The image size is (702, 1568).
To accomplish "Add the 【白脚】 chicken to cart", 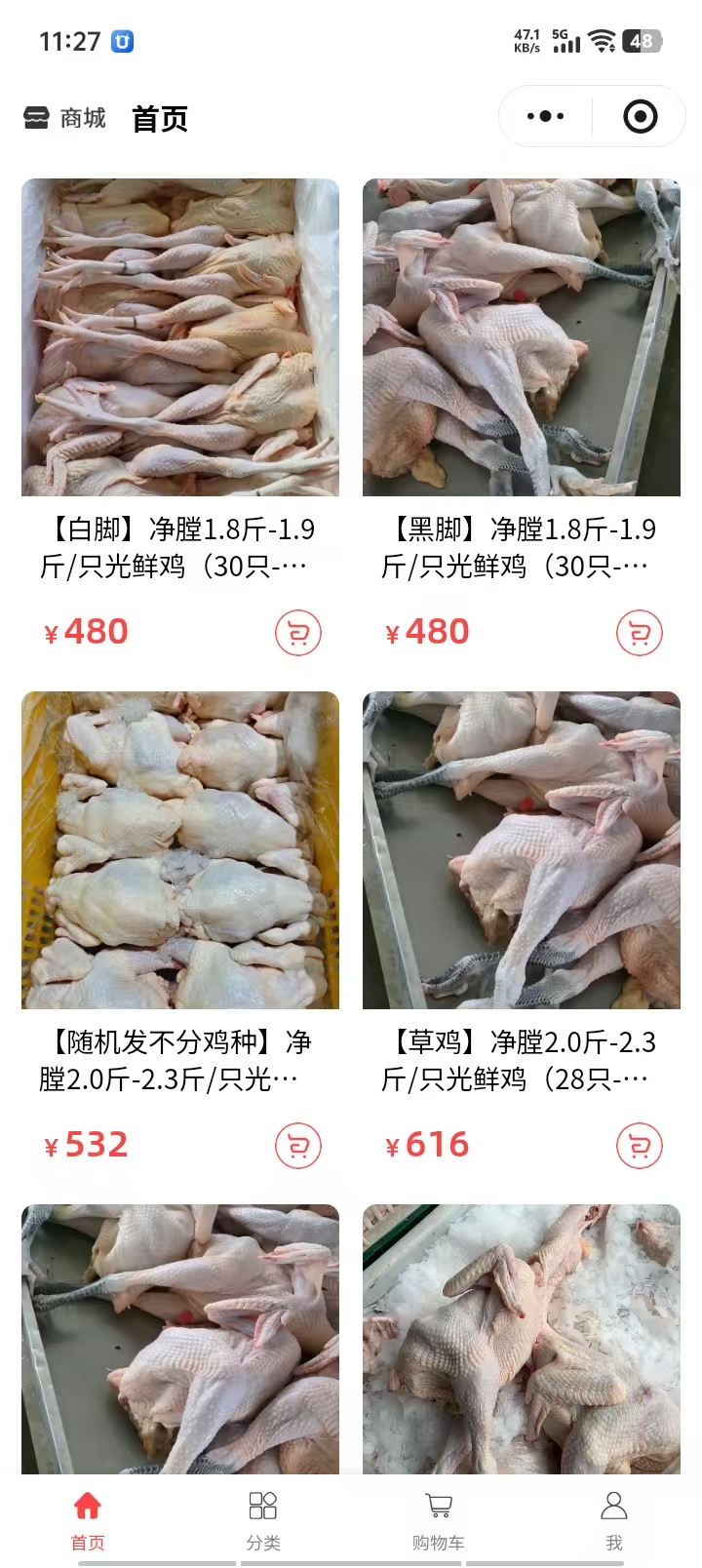I will (x=298, y=634).
